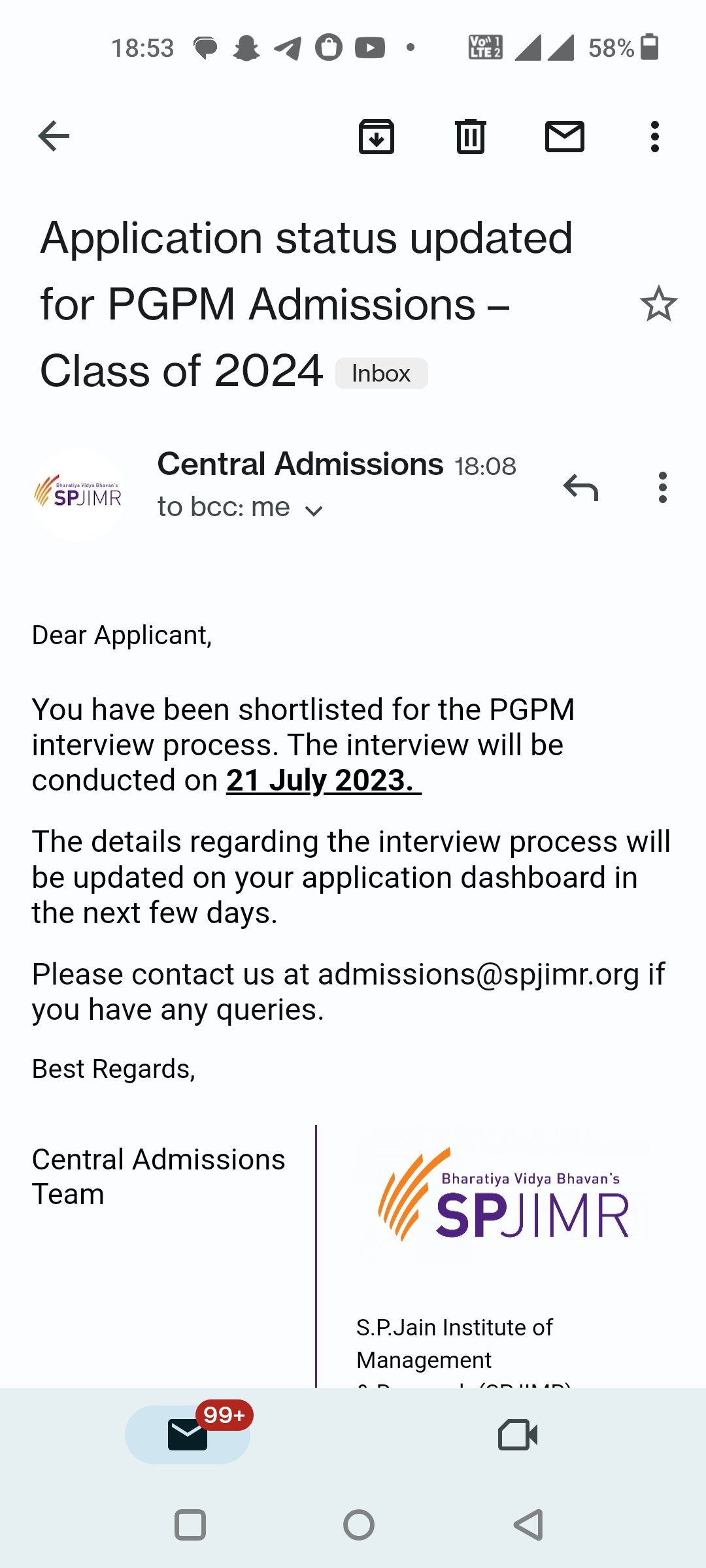
Task: Archive this email
Action: [x=377, y=137]
